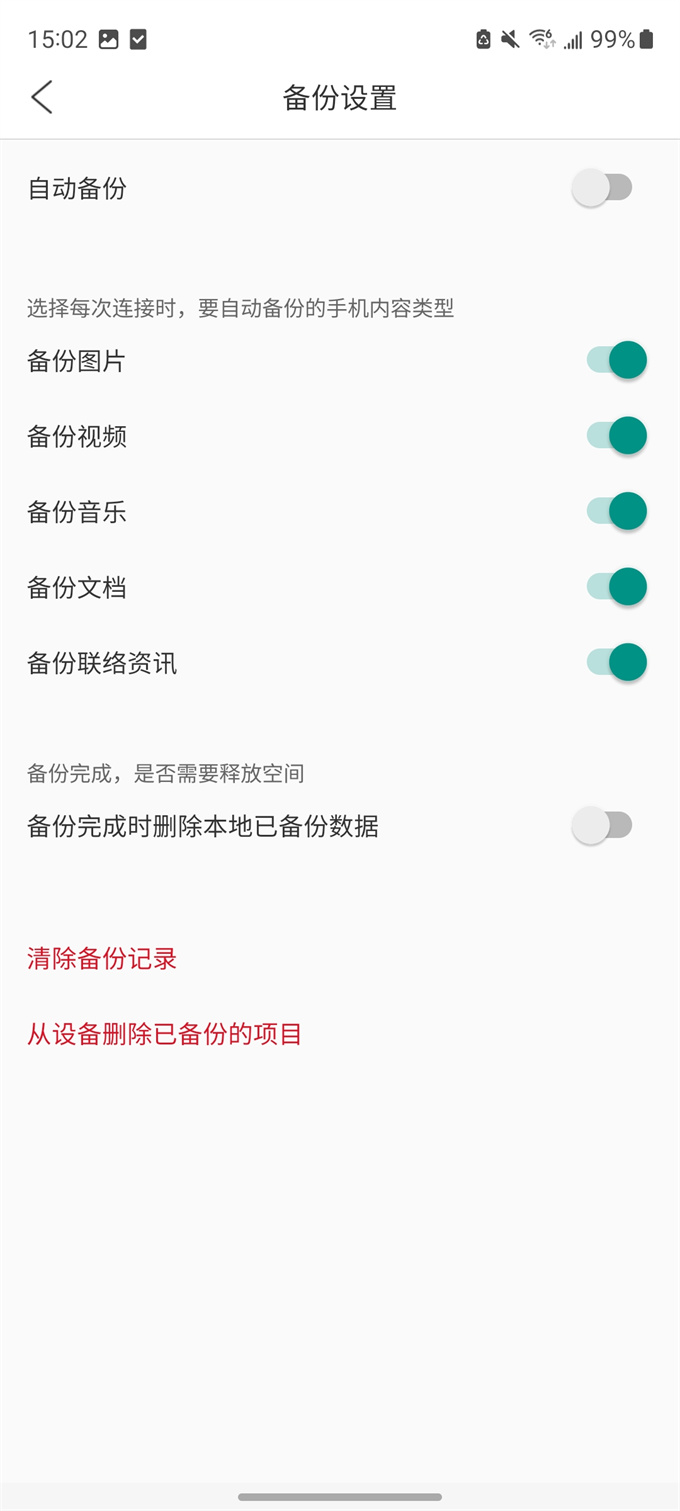This screenshot has height=1511, width=680.
Task: Go back from 备份设置 screen
Action: pyautogui.click(x=42, y=98)
